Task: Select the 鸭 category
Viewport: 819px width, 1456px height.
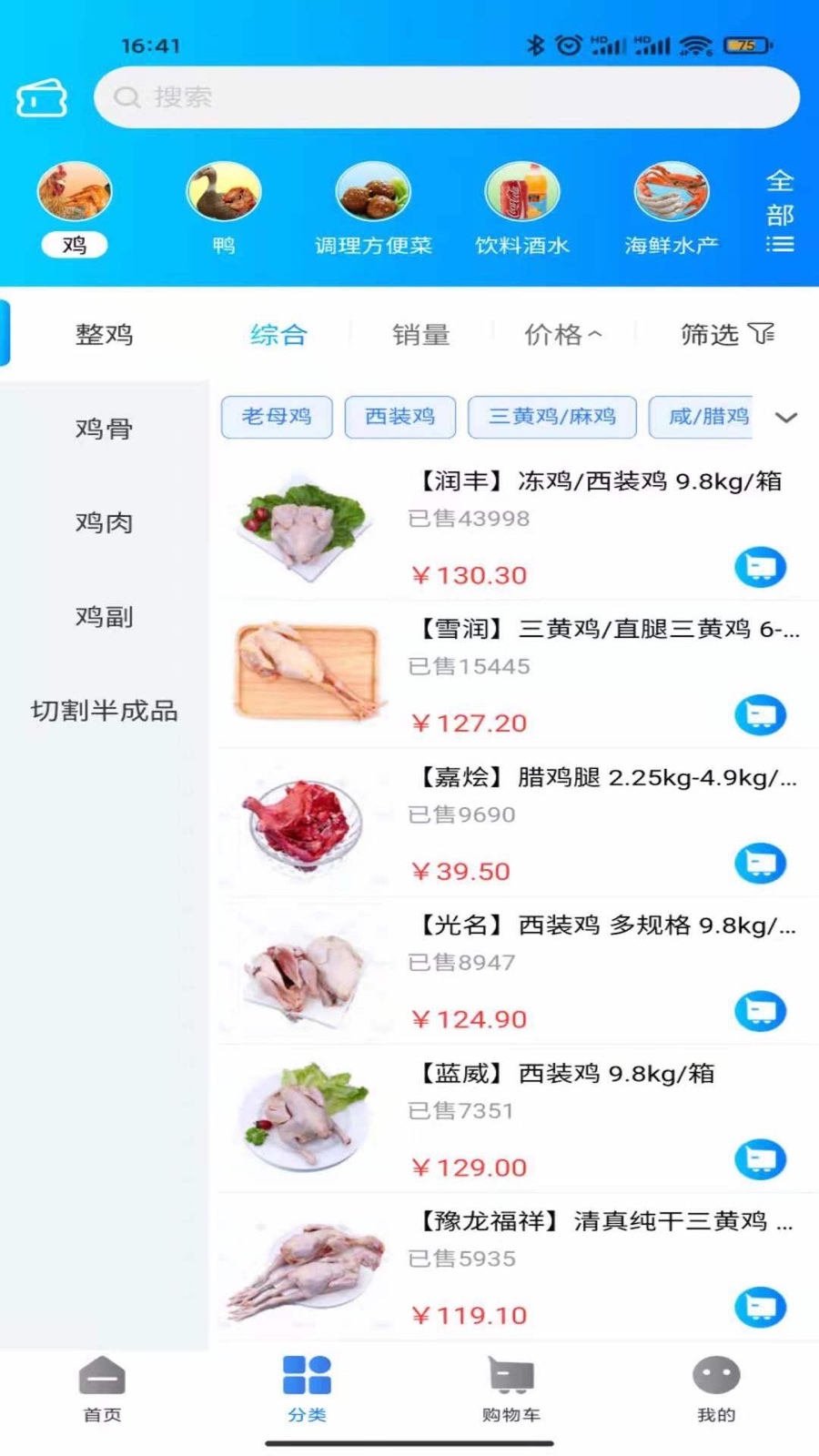Action: tap(224, 207)
